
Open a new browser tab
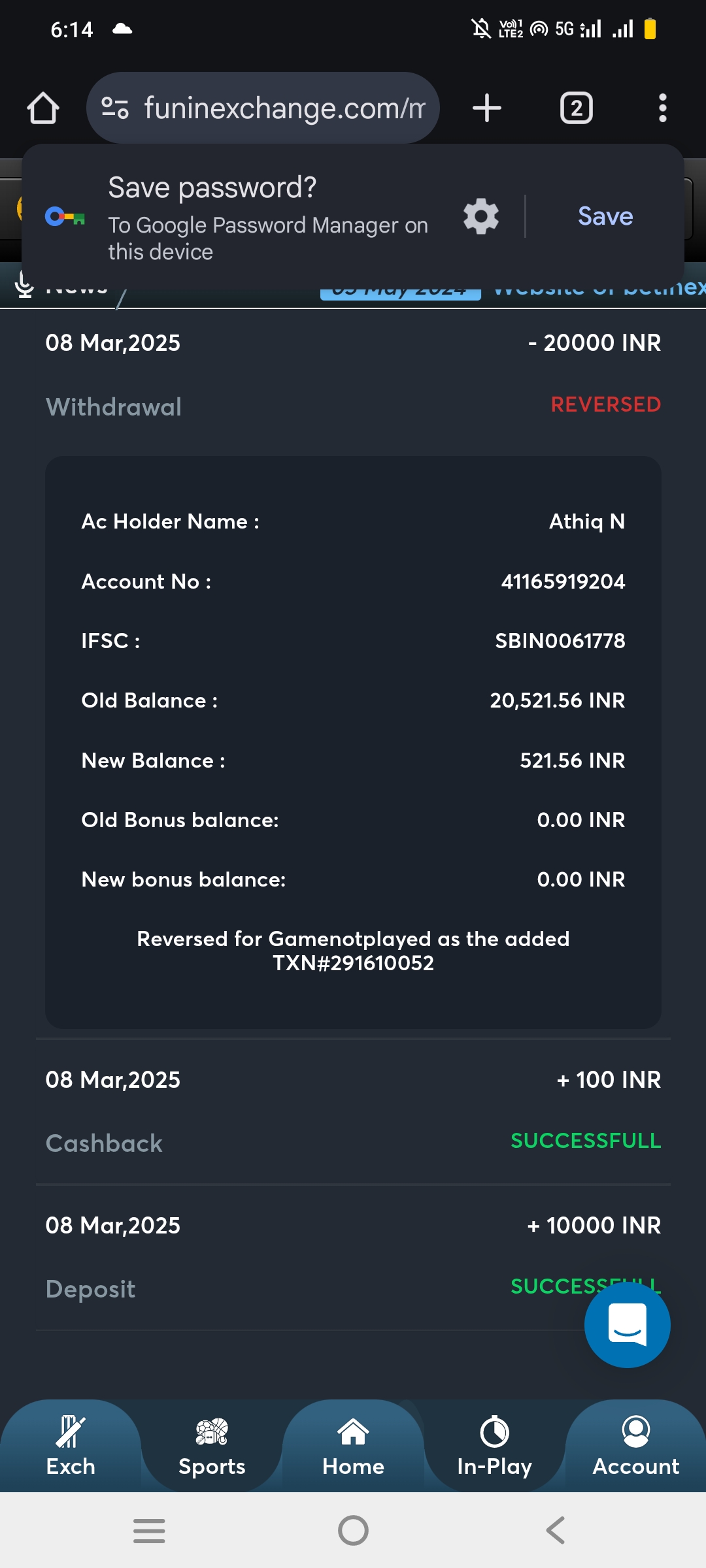[x=487, y=108]
